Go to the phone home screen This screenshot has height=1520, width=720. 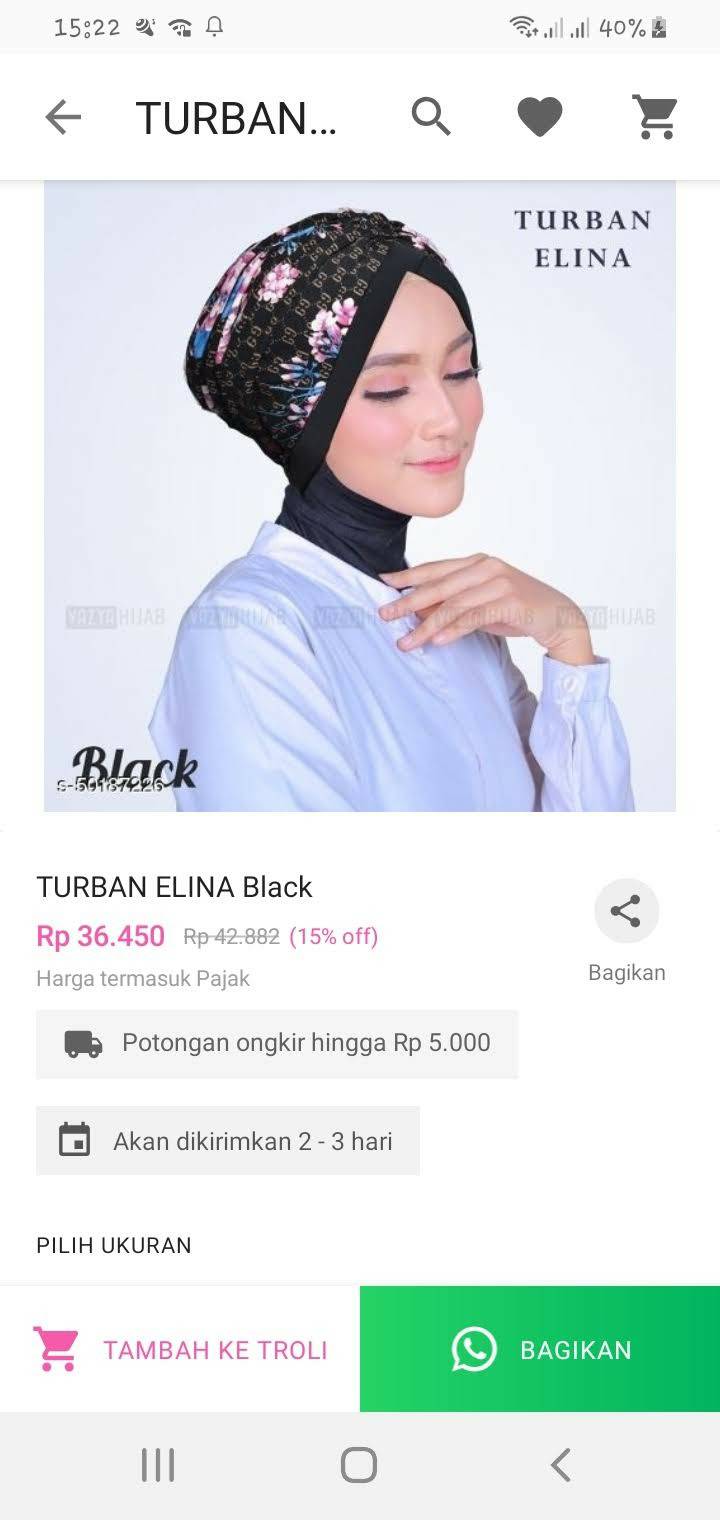pyautogui.click(x=359, y=1465)
